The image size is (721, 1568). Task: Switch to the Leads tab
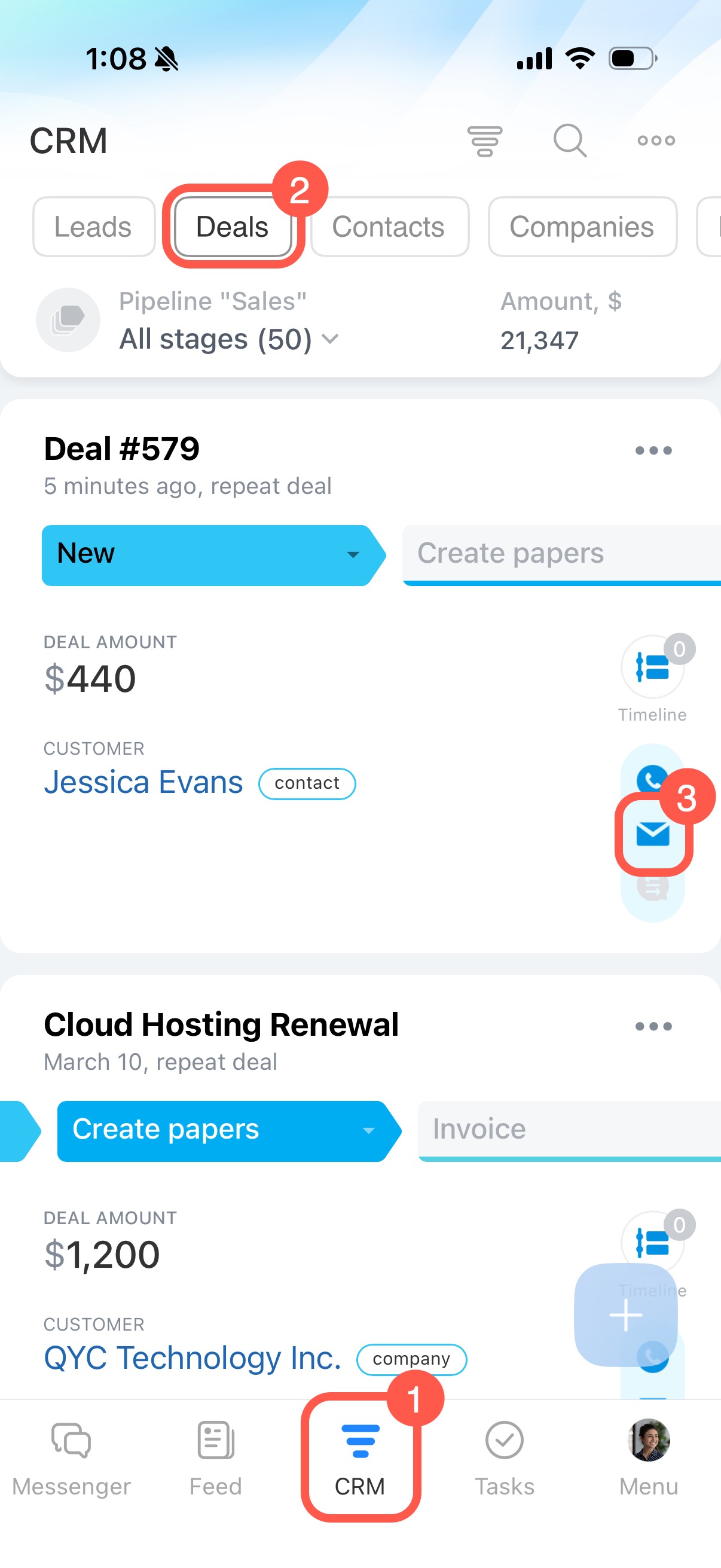tap(93, 227)
